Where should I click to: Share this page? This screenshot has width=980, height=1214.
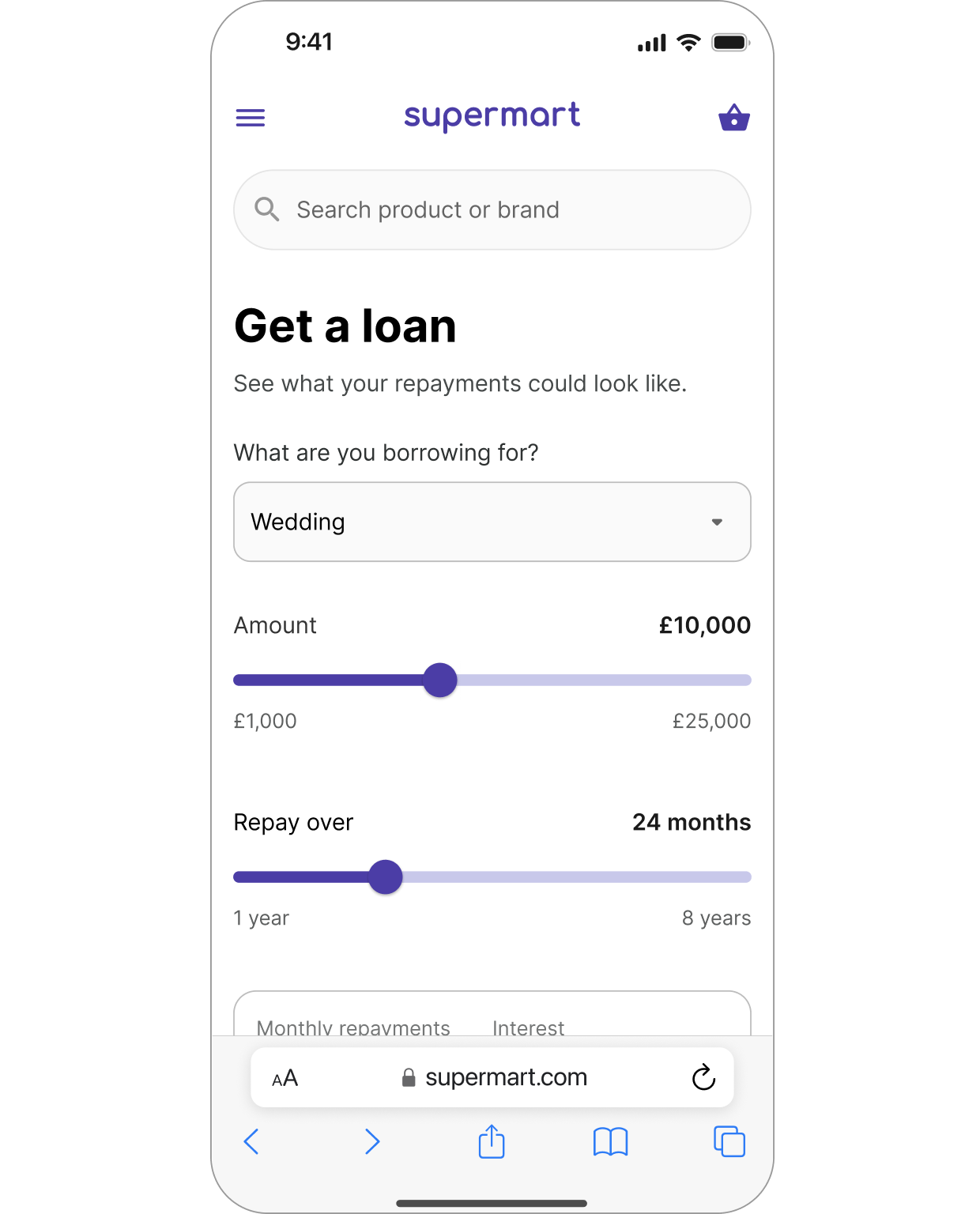pos(492,1141)
